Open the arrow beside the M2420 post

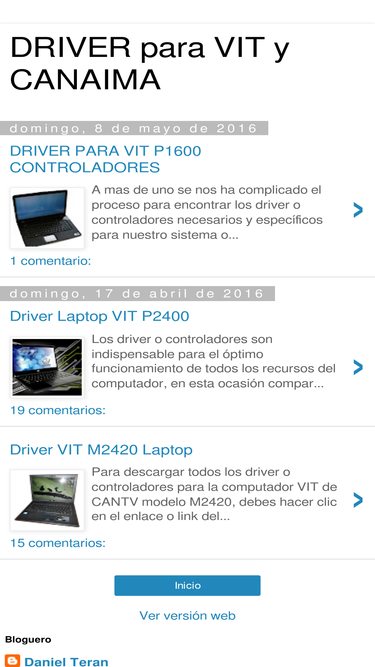pyautogui.click(x=358, y=501)
